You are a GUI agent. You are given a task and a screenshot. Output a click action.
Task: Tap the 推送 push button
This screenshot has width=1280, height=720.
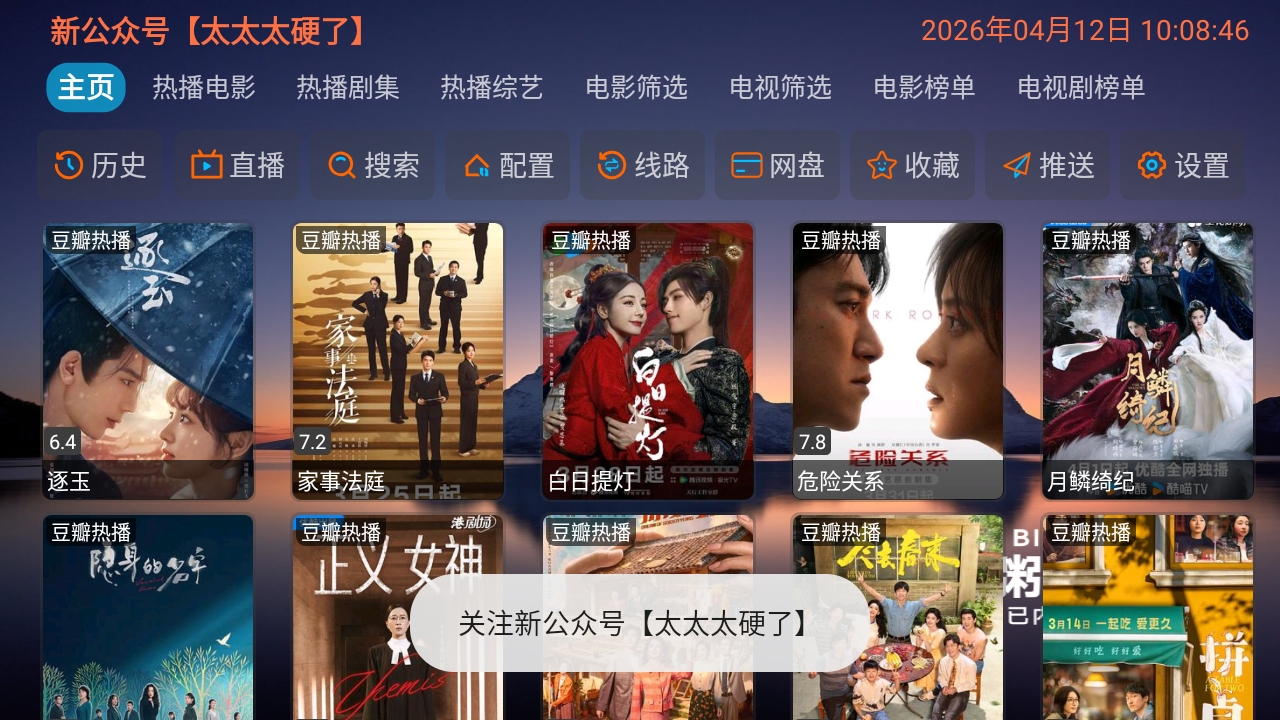tap(1047, 165)
